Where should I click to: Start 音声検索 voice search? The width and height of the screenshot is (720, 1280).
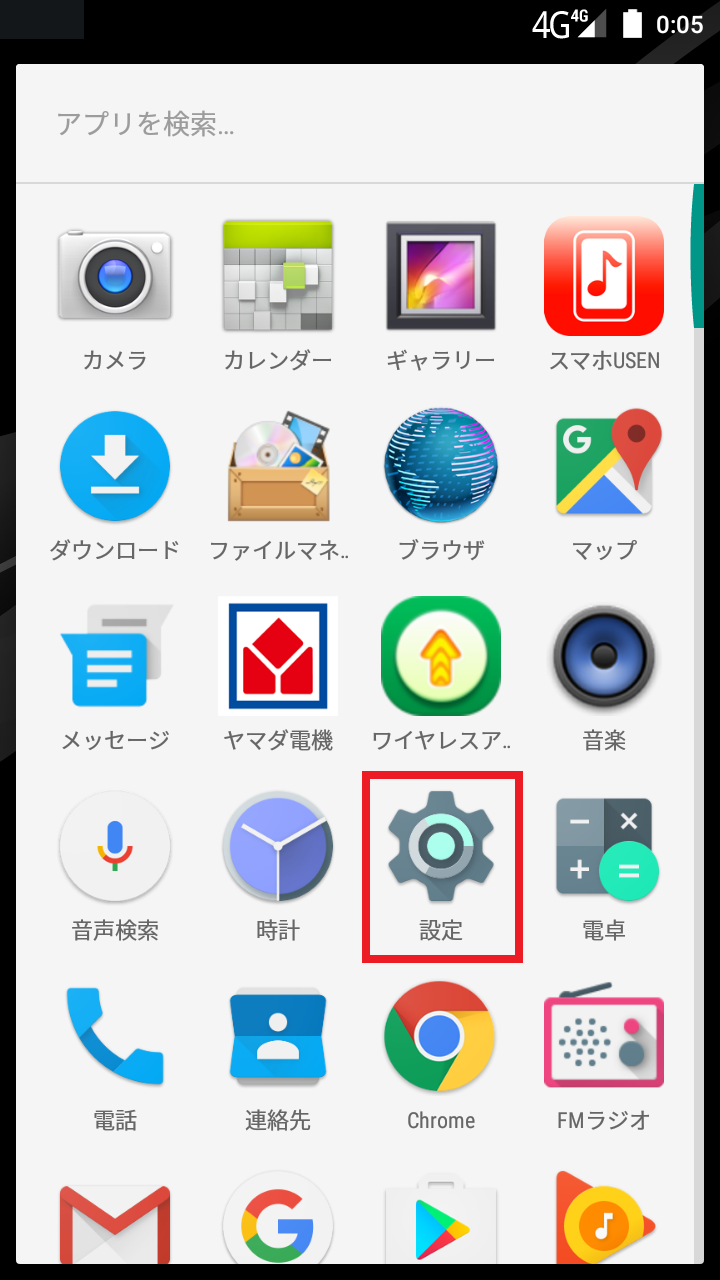(115, 847)
